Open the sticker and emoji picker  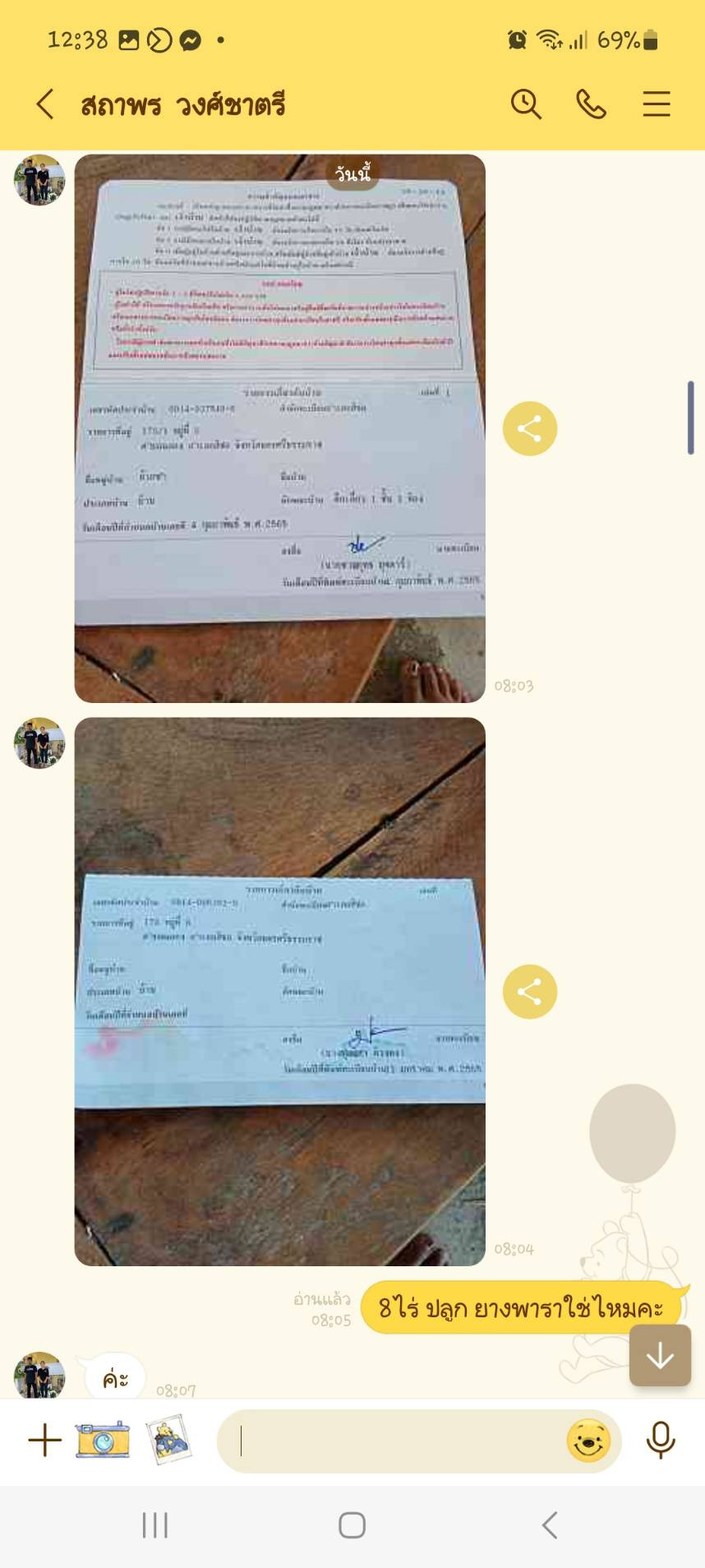588,1441
